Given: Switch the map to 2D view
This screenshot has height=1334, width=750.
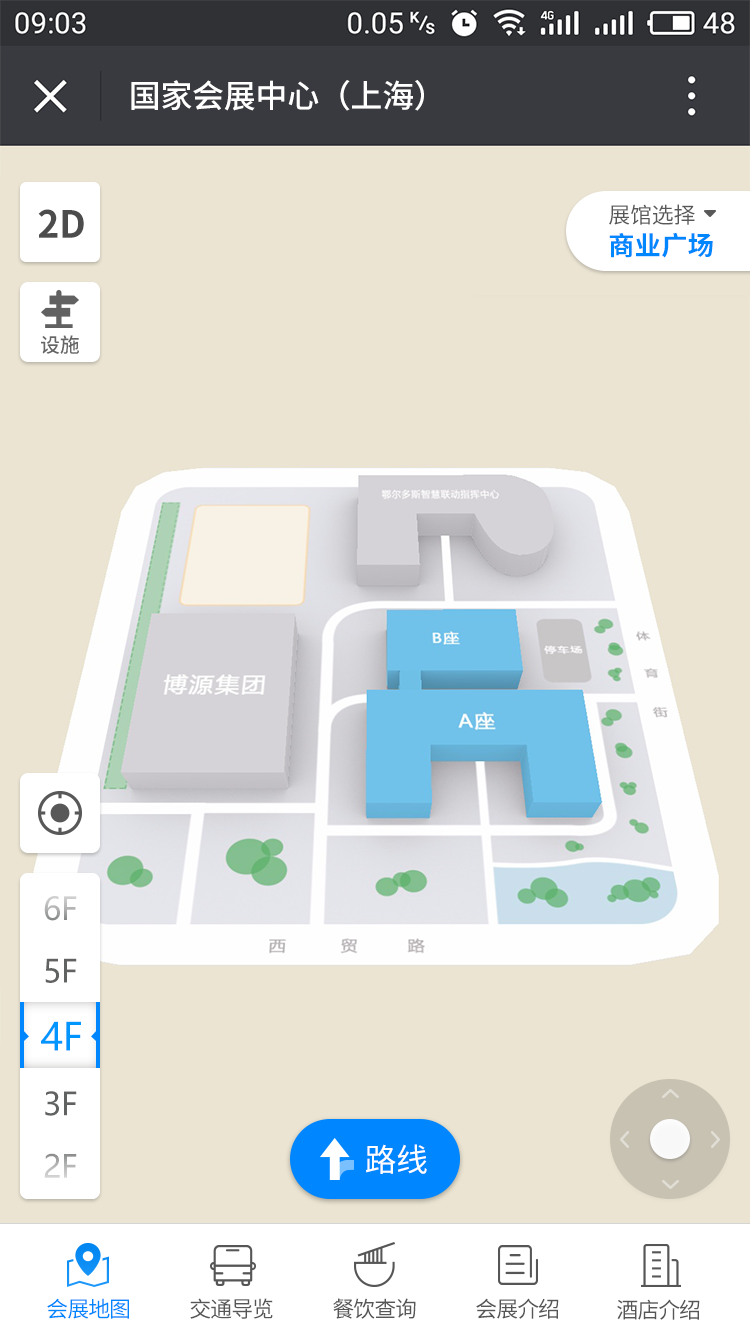Looking at the screenshot, I should point(59,222).
